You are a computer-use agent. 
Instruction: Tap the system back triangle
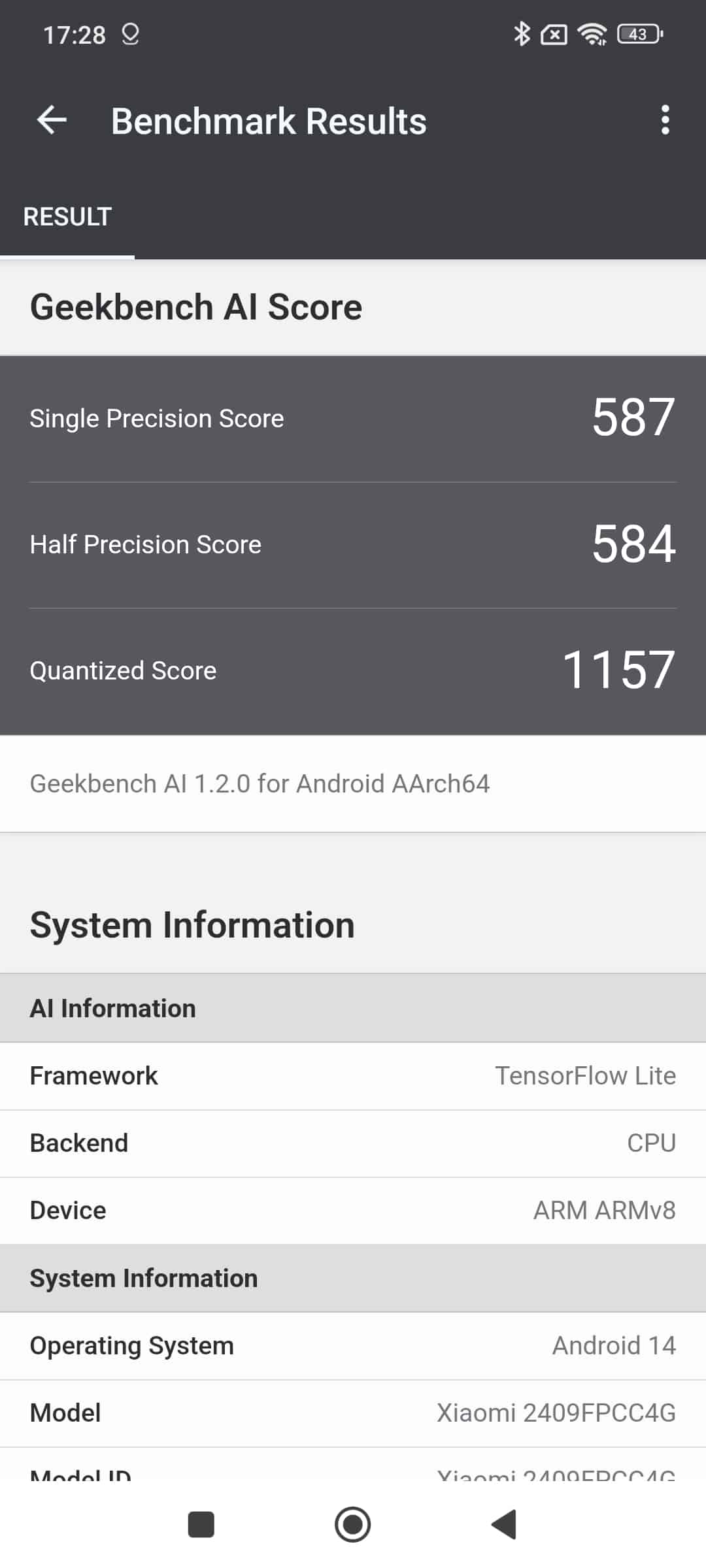[x=504, y=1525]
